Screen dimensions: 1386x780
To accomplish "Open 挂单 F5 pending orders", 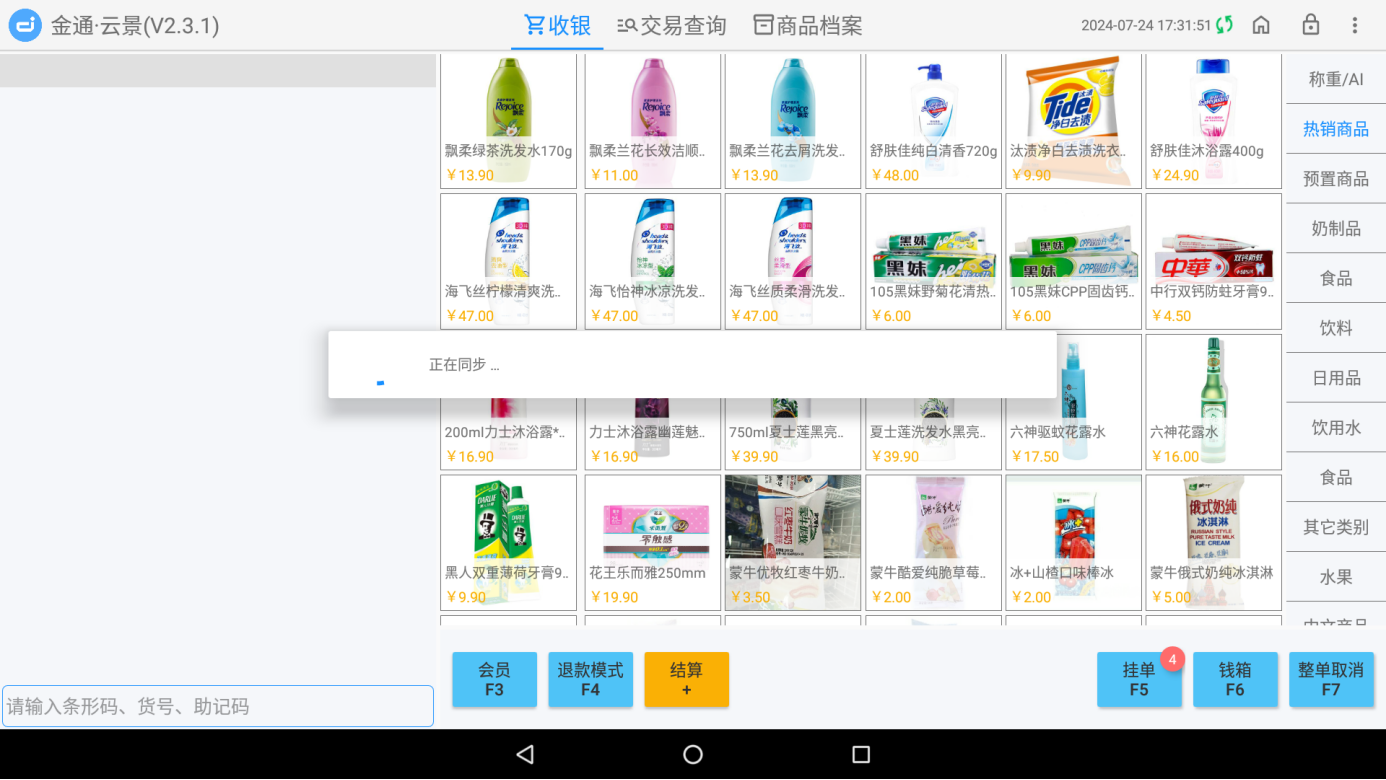I will pos(1139,680).
